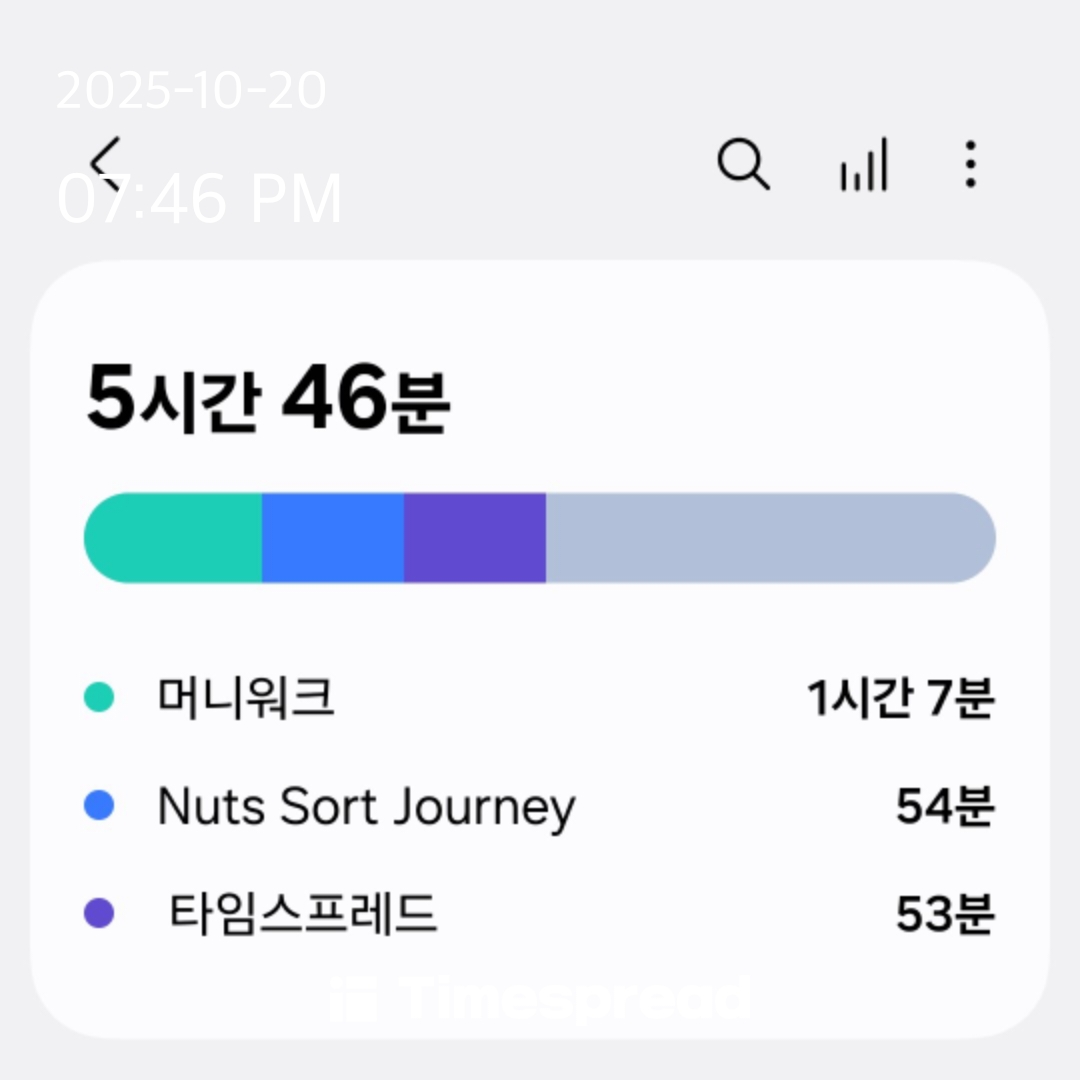1080x1080 pixels.
Task: Open the usage statistics chart icon
Action: pos(863,166)
